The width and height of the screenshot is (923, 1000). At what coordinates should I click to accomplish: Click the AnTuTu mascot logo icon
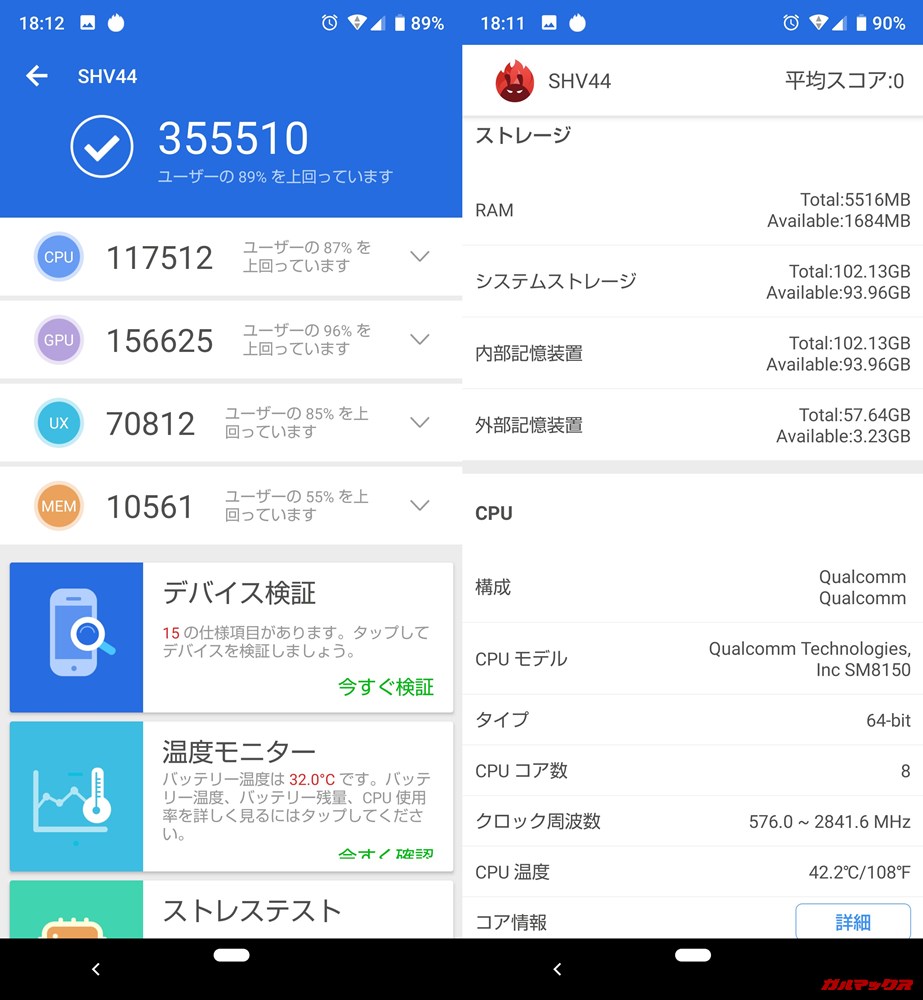(x=514, y=81)
